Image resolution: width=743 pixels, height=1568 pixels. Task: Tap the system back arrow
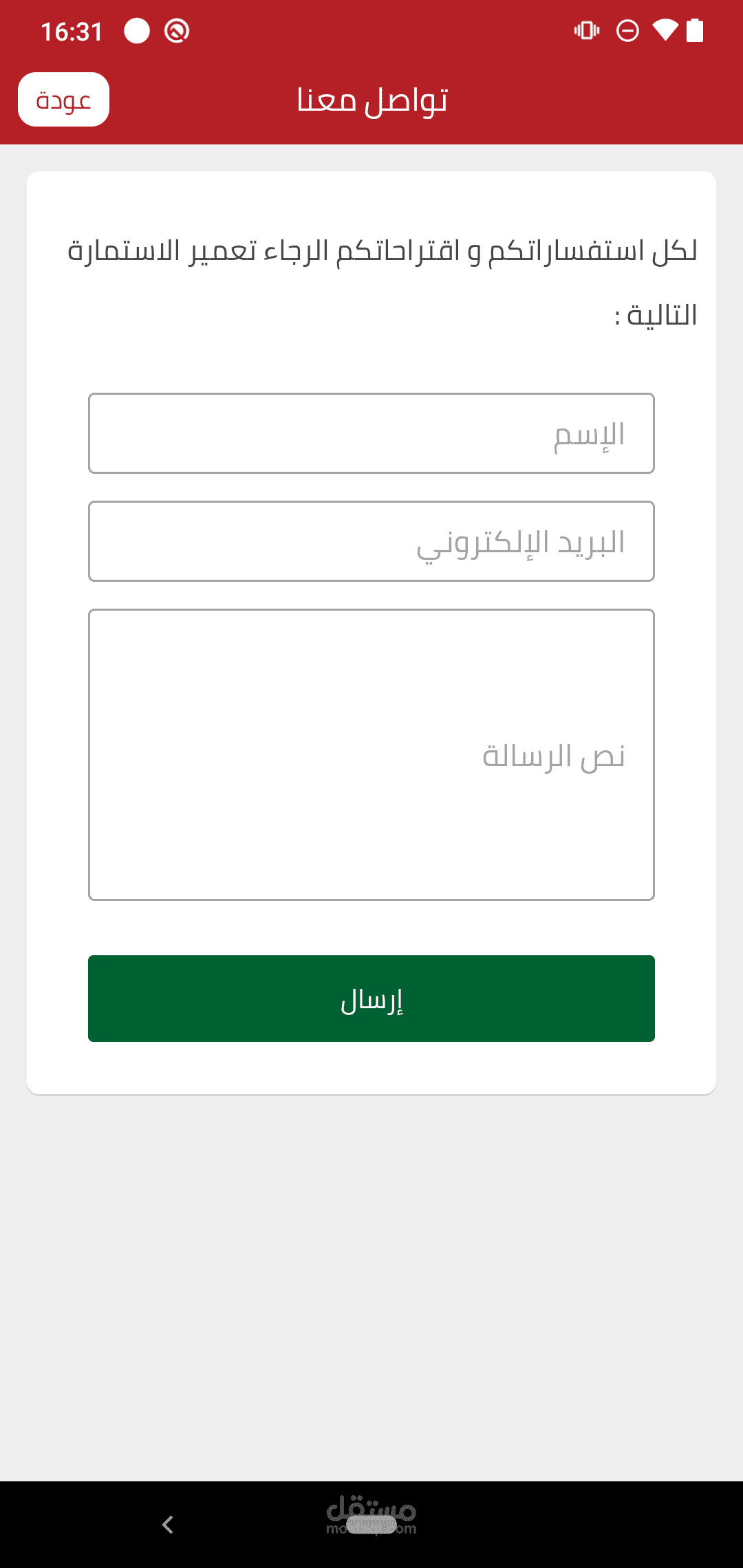tap(167, 1525)
